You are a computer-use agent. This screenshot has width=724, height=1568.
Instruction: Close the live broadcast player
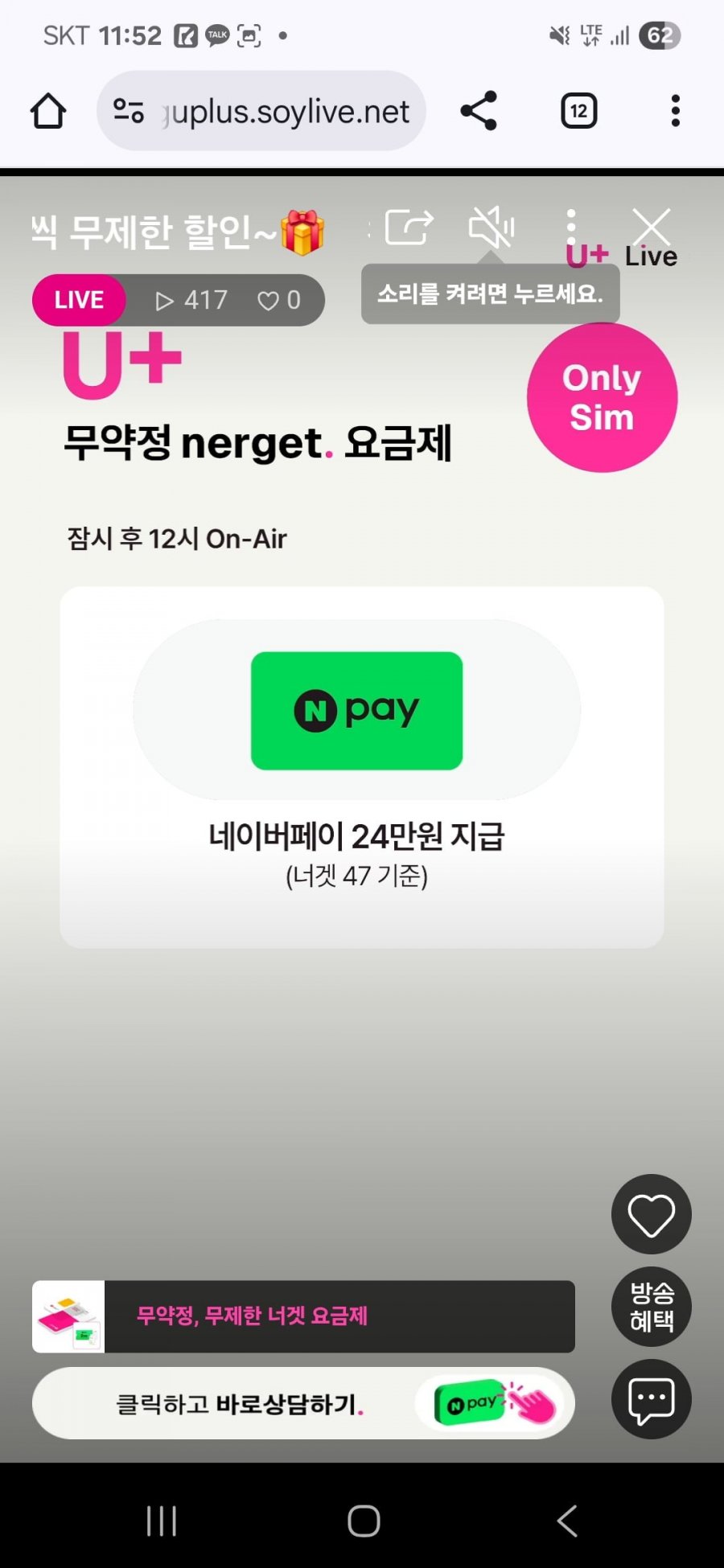tap(651, 226)
